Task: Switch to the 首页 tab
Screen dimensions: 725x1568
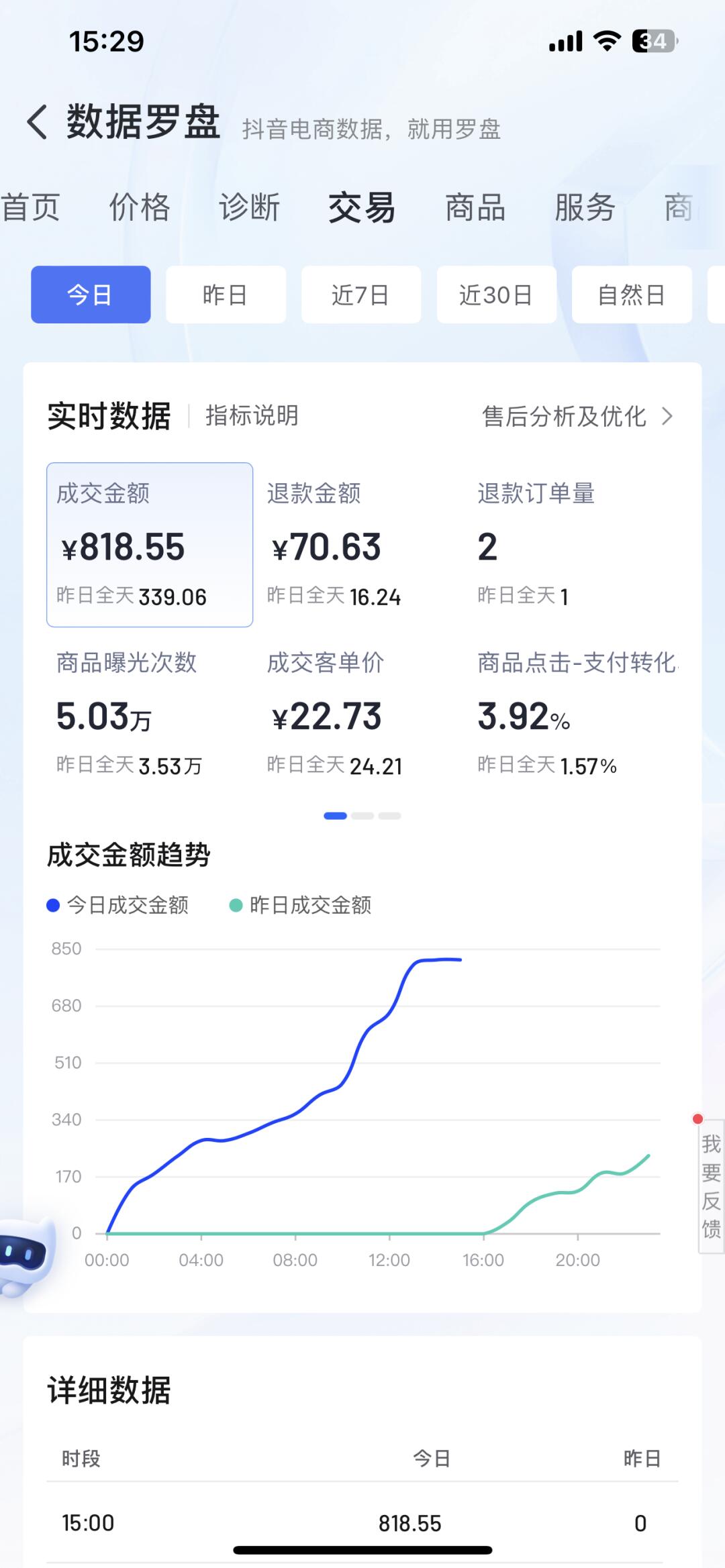Action: pos(31,207)
